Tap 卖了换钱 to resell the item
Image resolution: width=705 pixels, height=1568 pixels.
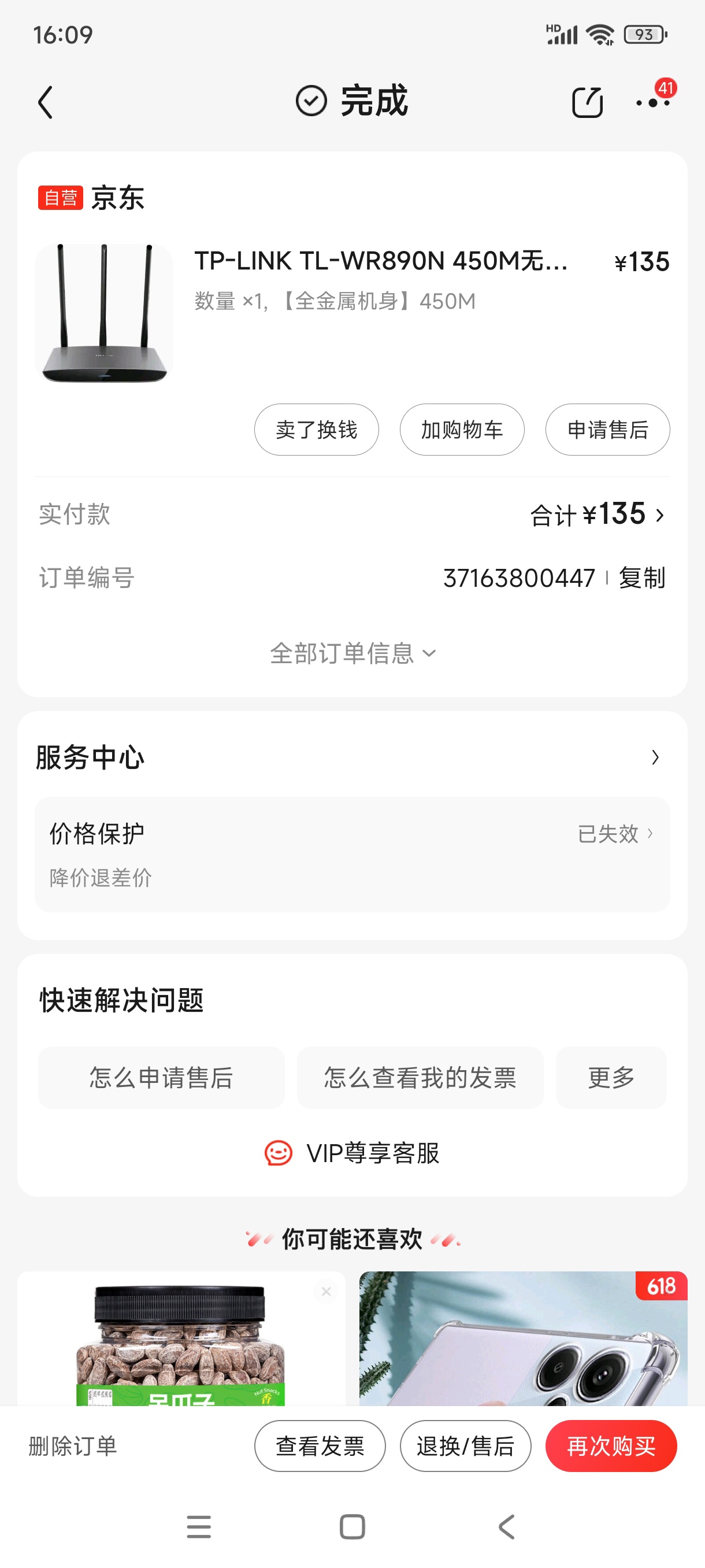click(316, 430)
